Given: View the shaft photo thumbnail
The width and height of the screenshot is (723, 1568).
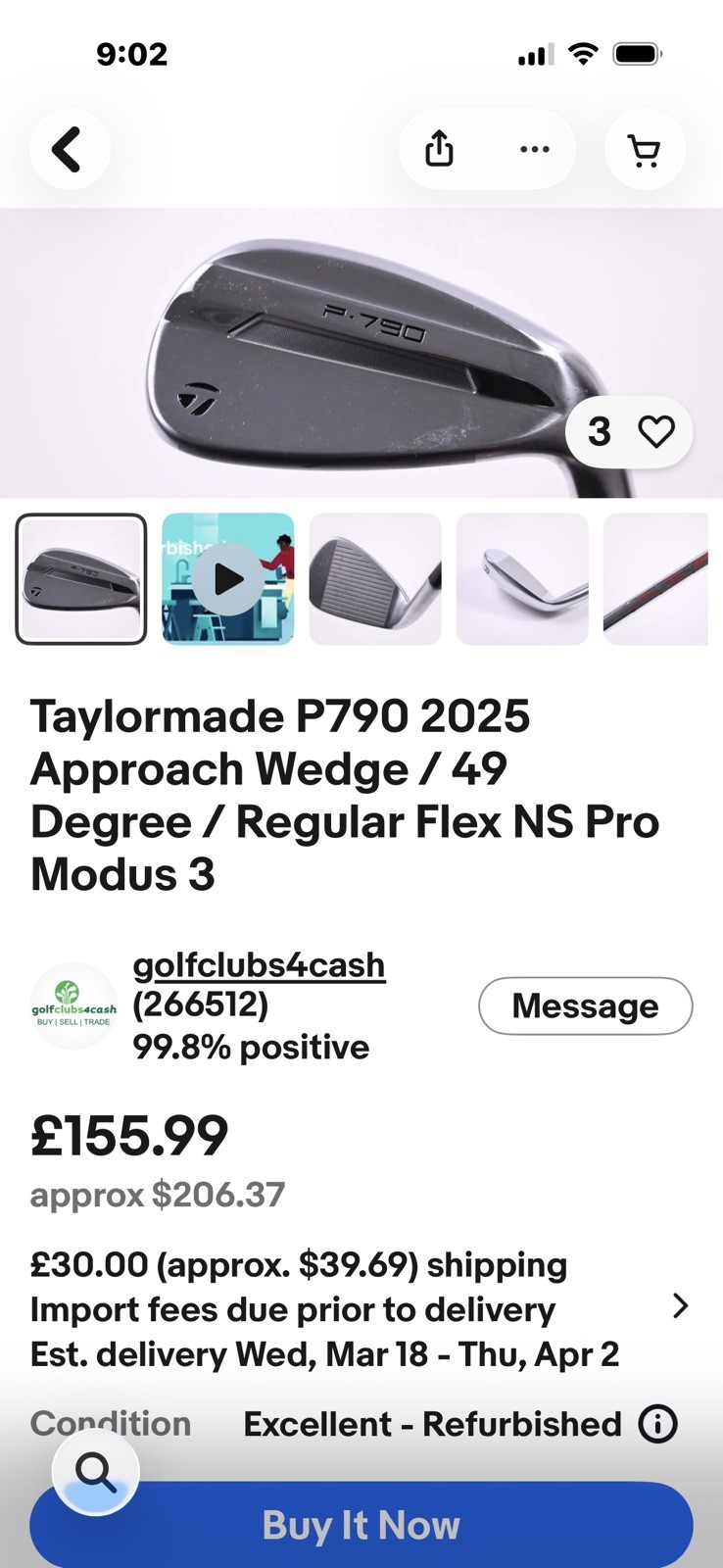Looking at the screenshot, I should click(x=654, y=579).
